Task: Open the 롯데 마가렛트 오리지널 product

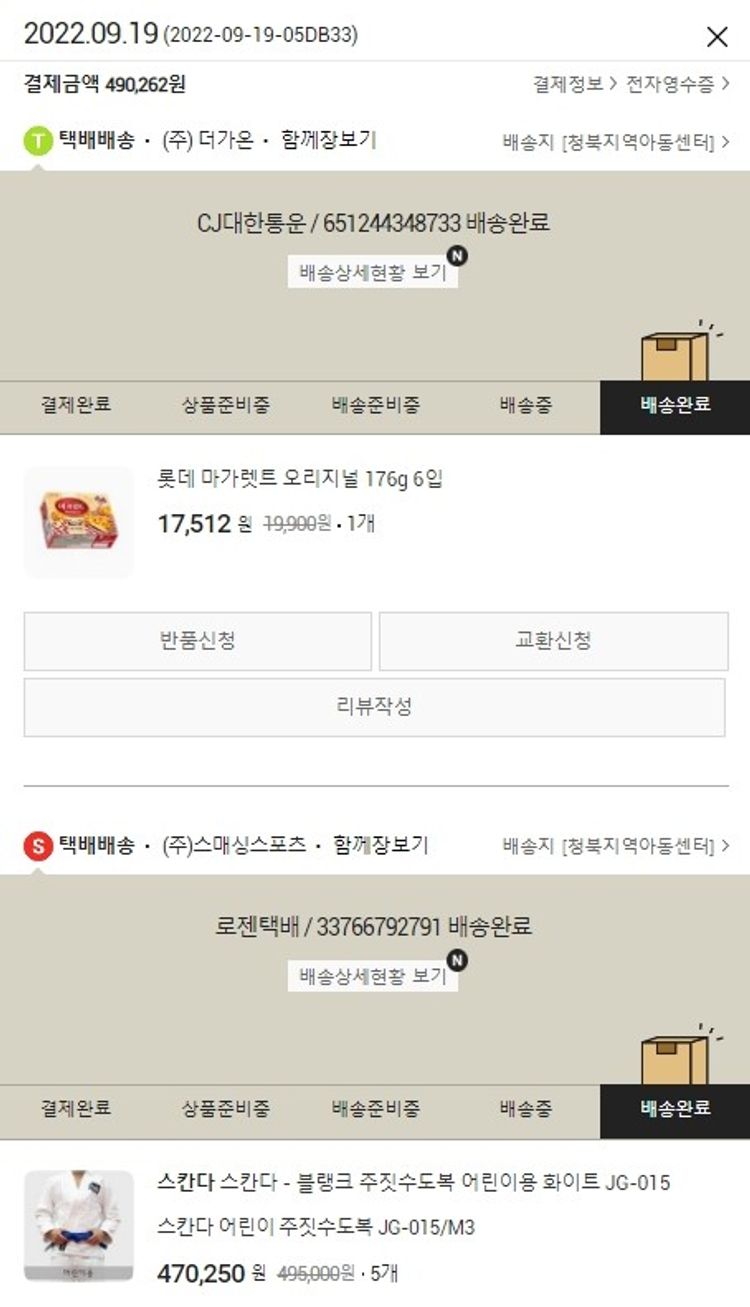Action: 300,479
